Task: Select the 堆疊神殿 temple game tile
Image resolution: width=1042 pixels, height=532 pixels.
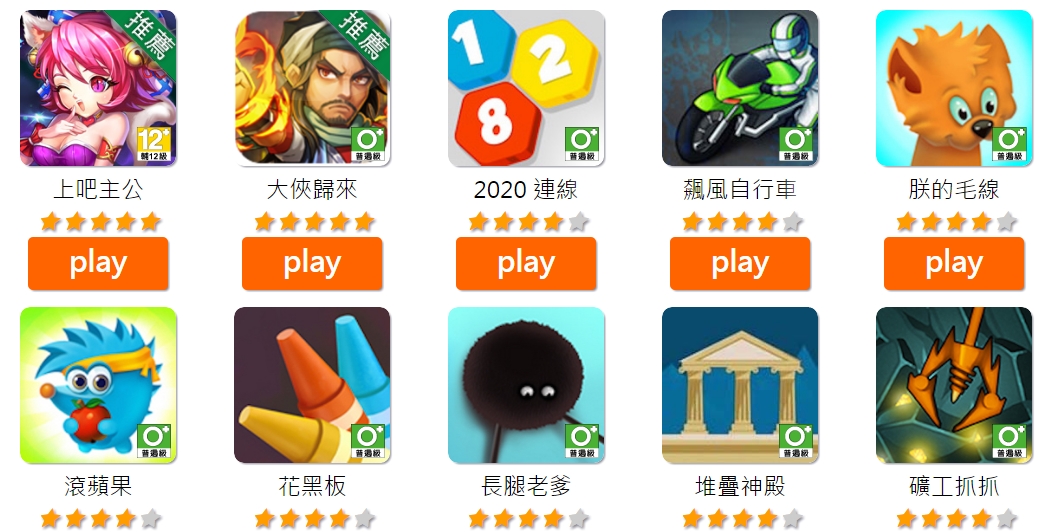Action: click(740, 385)
